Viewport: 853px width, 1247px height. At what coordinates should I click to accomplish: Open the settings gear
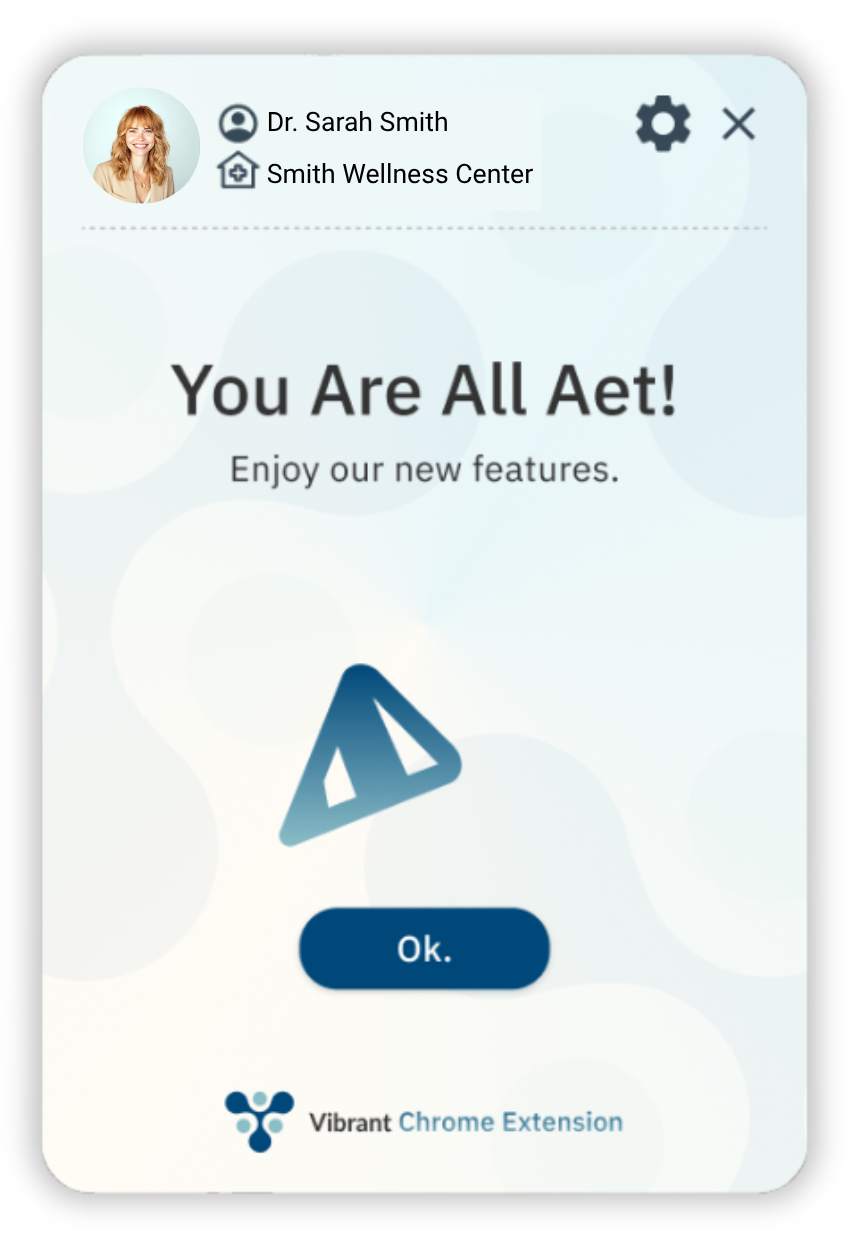point(663,125)
